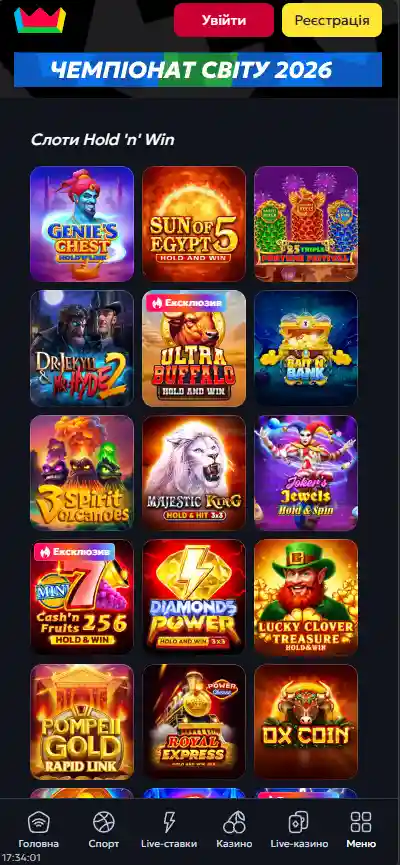Viewport: 400px width, 865px height.
Task: Open Cash'n Fruits 256 game
Action: [82, 597]
